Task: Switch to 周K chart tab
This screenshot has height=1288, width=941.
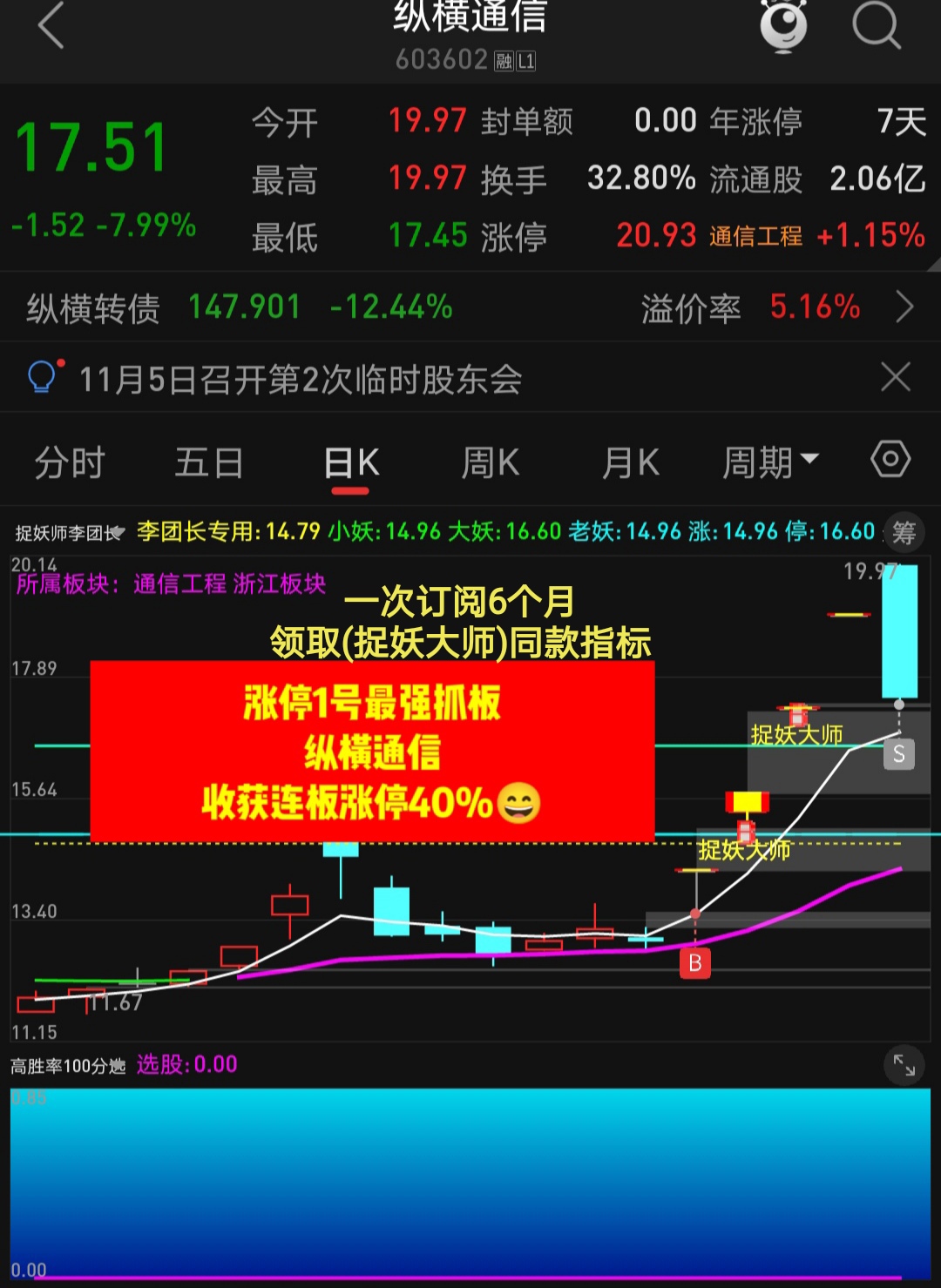Action: pyautogui.click(x=491, y=462)
